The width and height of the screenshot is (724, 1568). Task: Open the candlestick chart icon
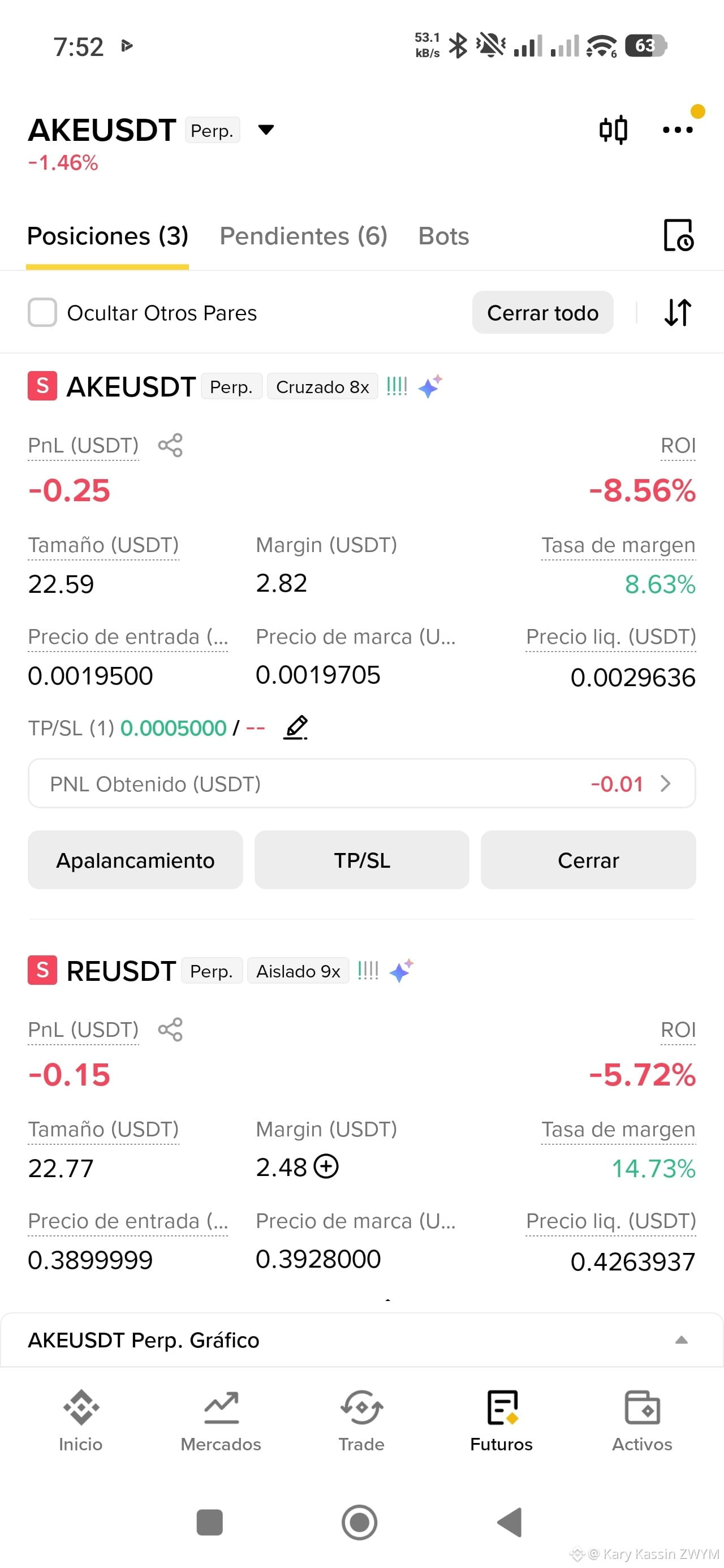613,130
